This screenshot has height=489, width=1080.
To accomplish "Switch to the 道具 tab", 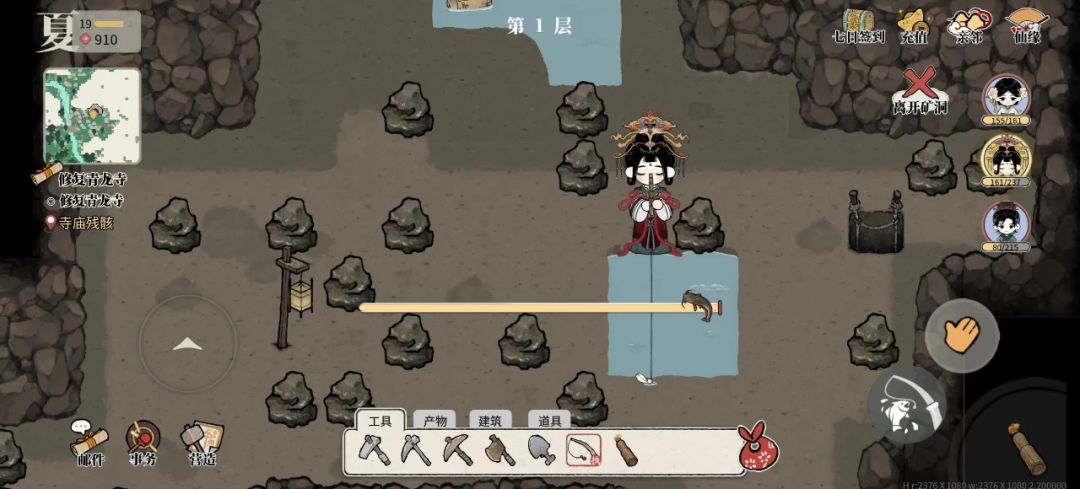I will point(549,421).
